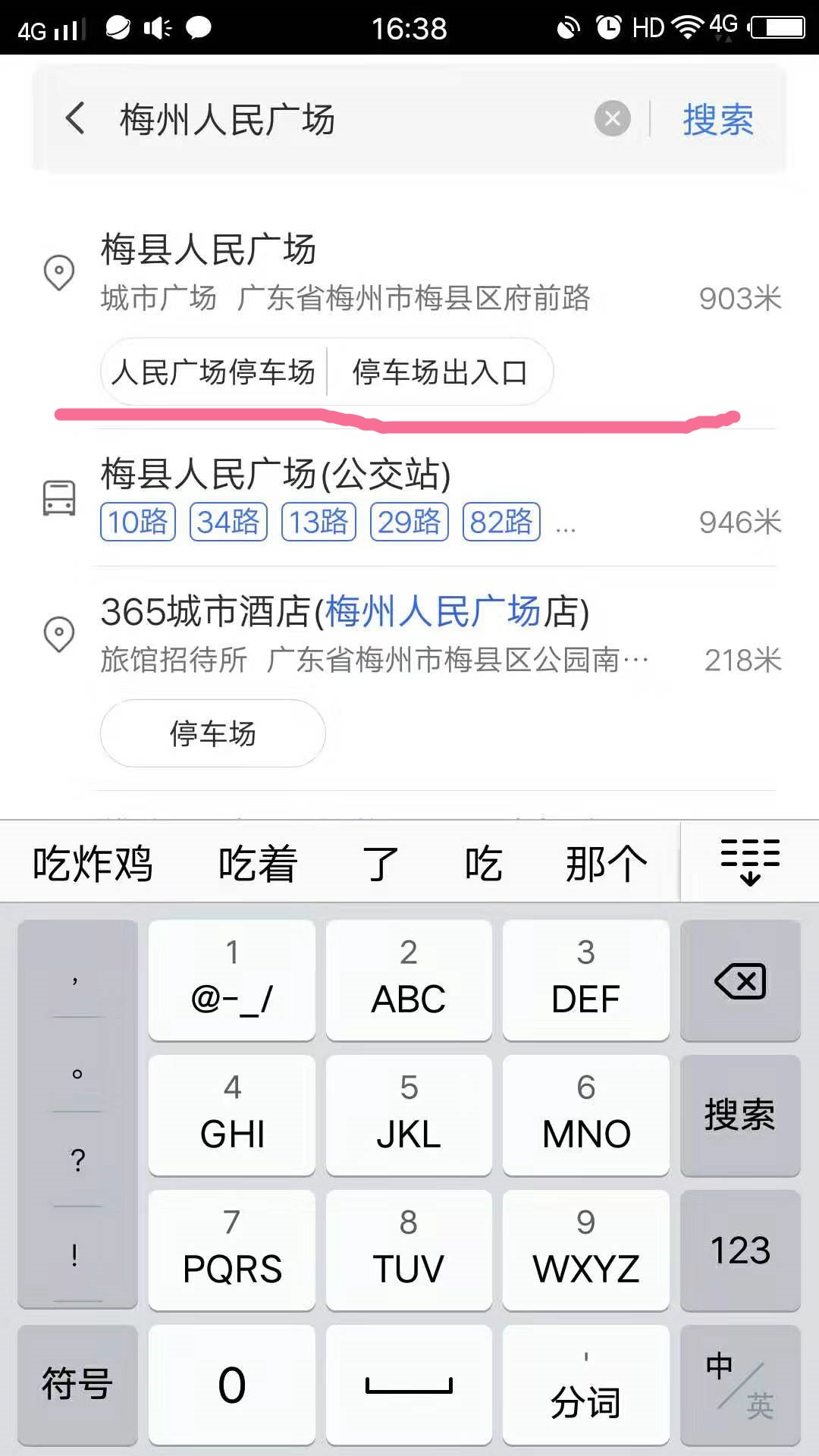The image size is (819, 1456).
Task: Tap the back arrow beside the search box
Action: coord(74,119)
